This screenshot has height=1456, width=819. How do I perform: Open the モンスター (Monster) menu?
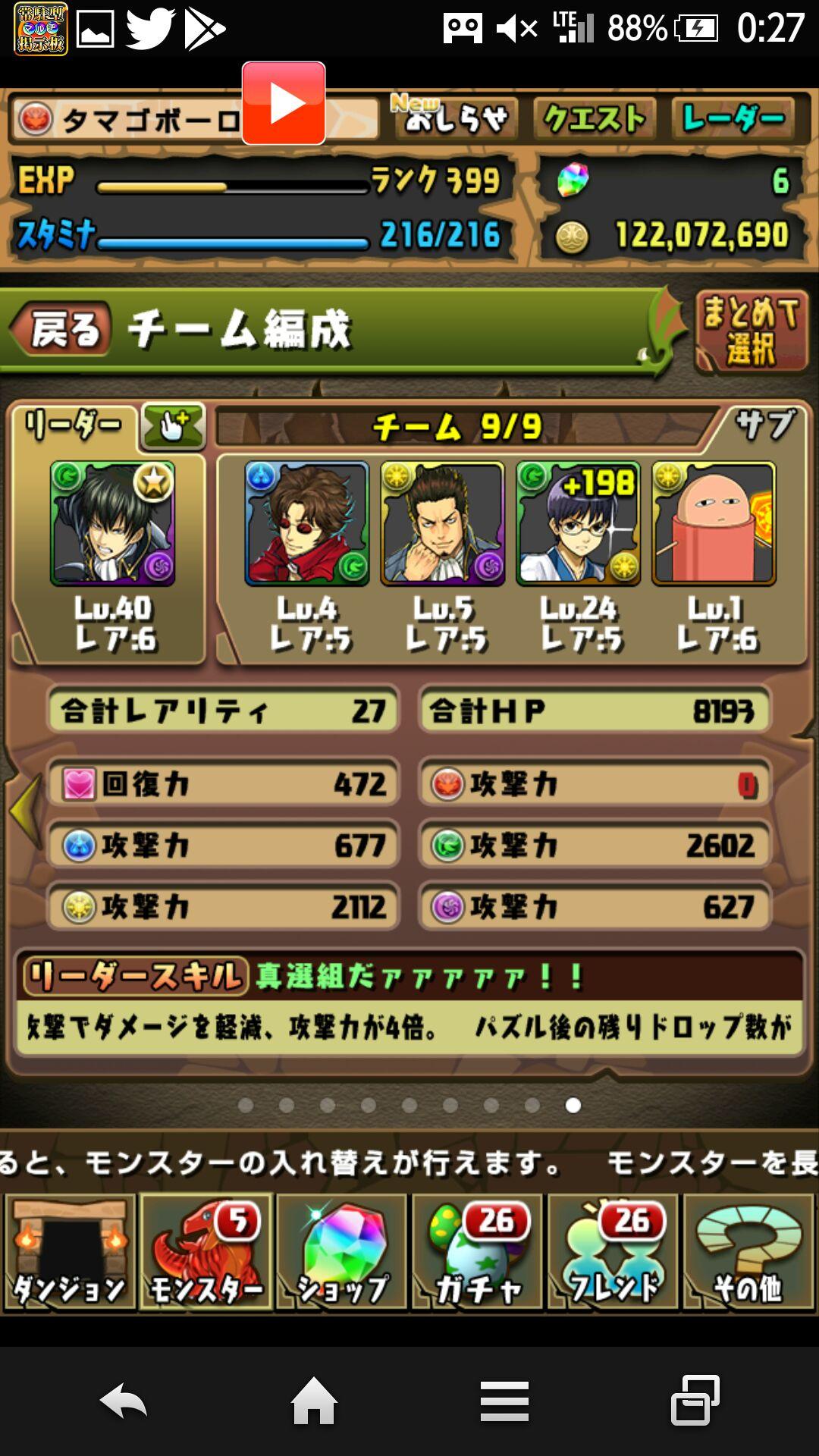point(205,1251)
